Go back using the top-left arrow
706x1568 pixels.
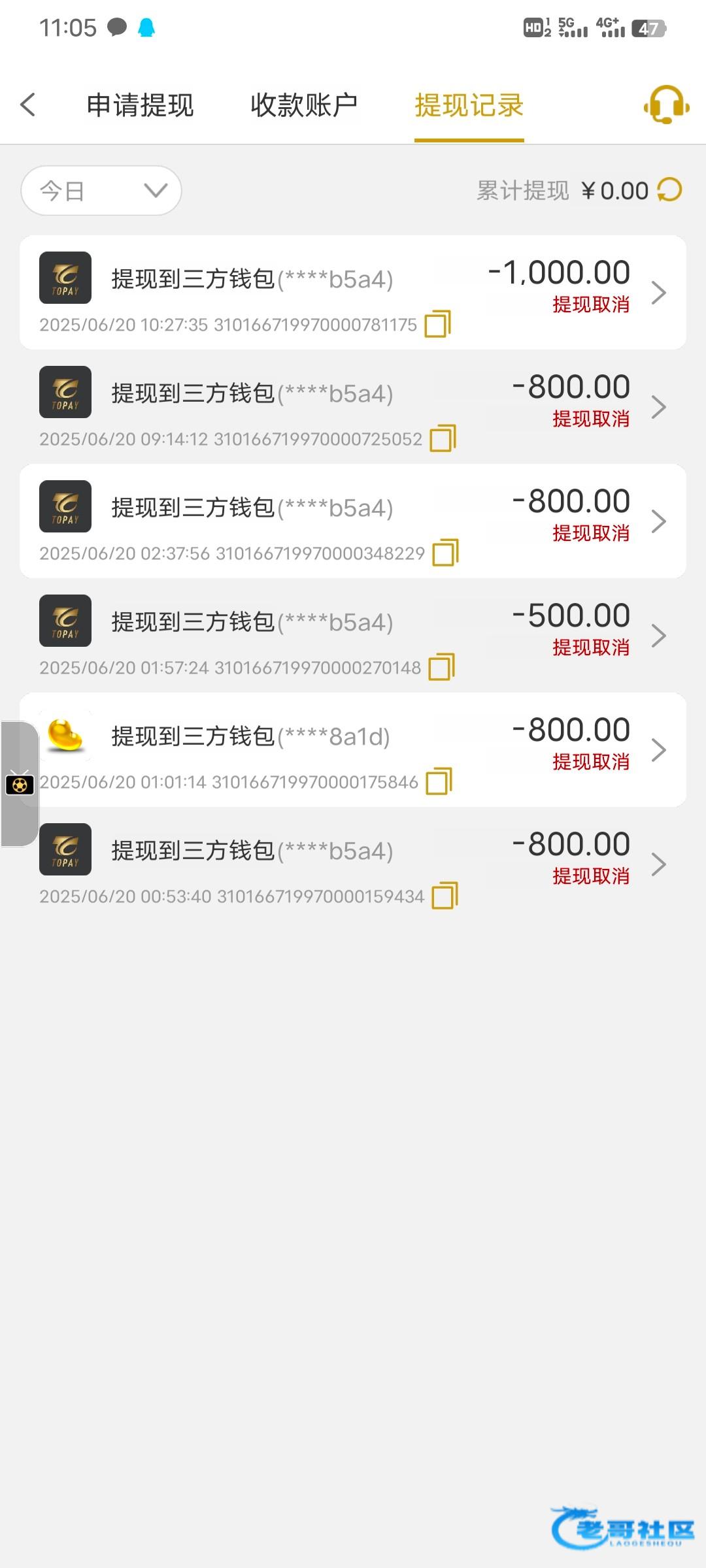[28, 105]
